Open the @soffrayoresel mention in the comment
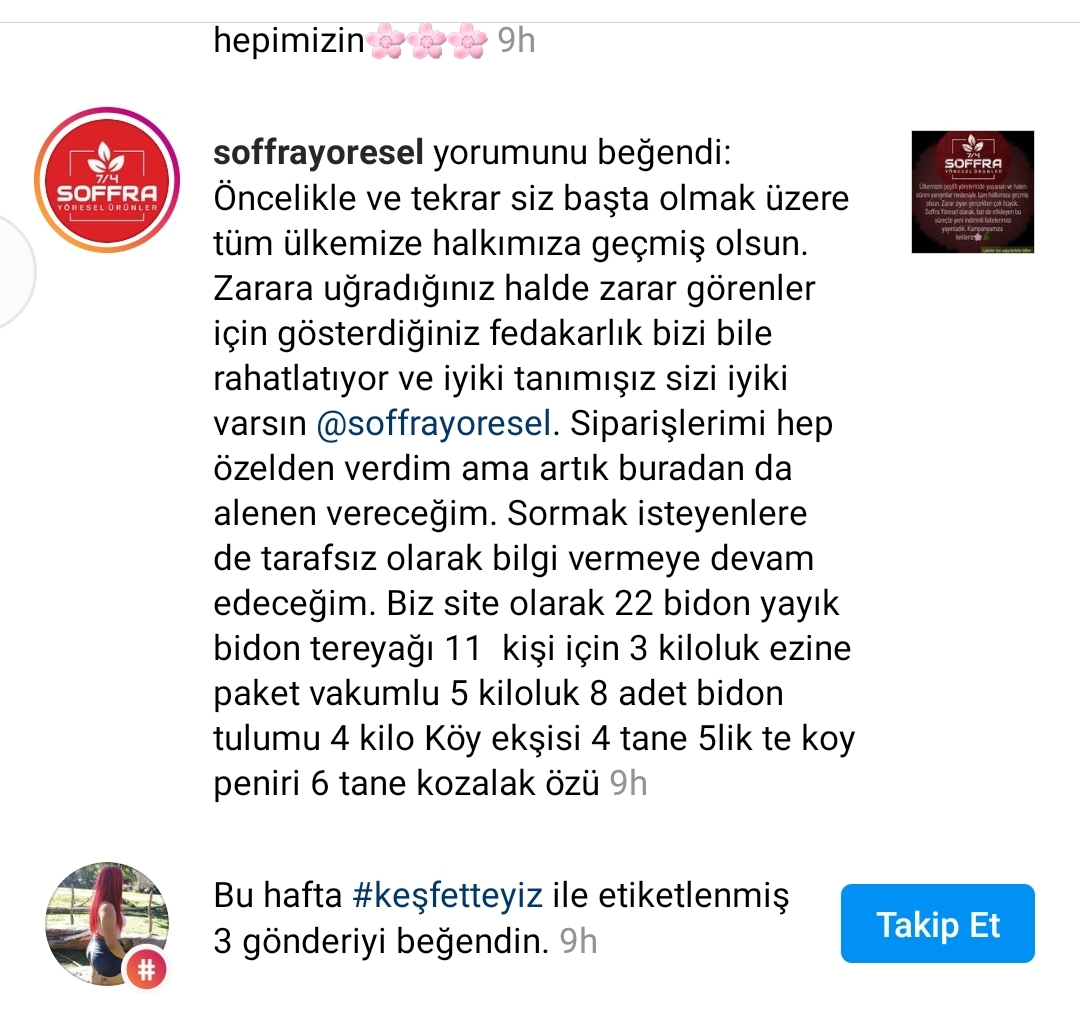 tap(434, 423)
